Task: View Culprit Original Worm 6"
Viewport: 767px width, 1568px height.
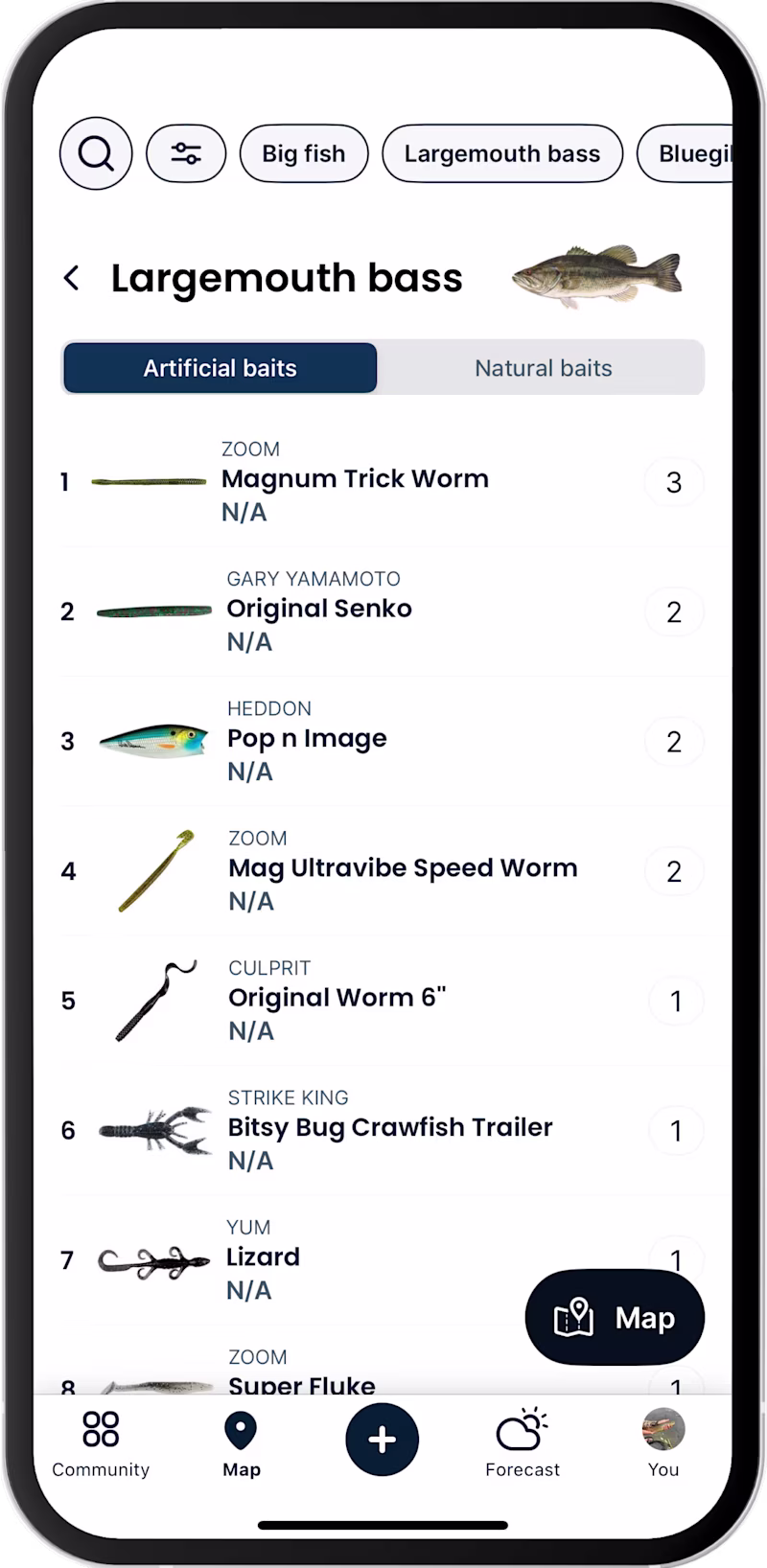Action: [337, 998]
